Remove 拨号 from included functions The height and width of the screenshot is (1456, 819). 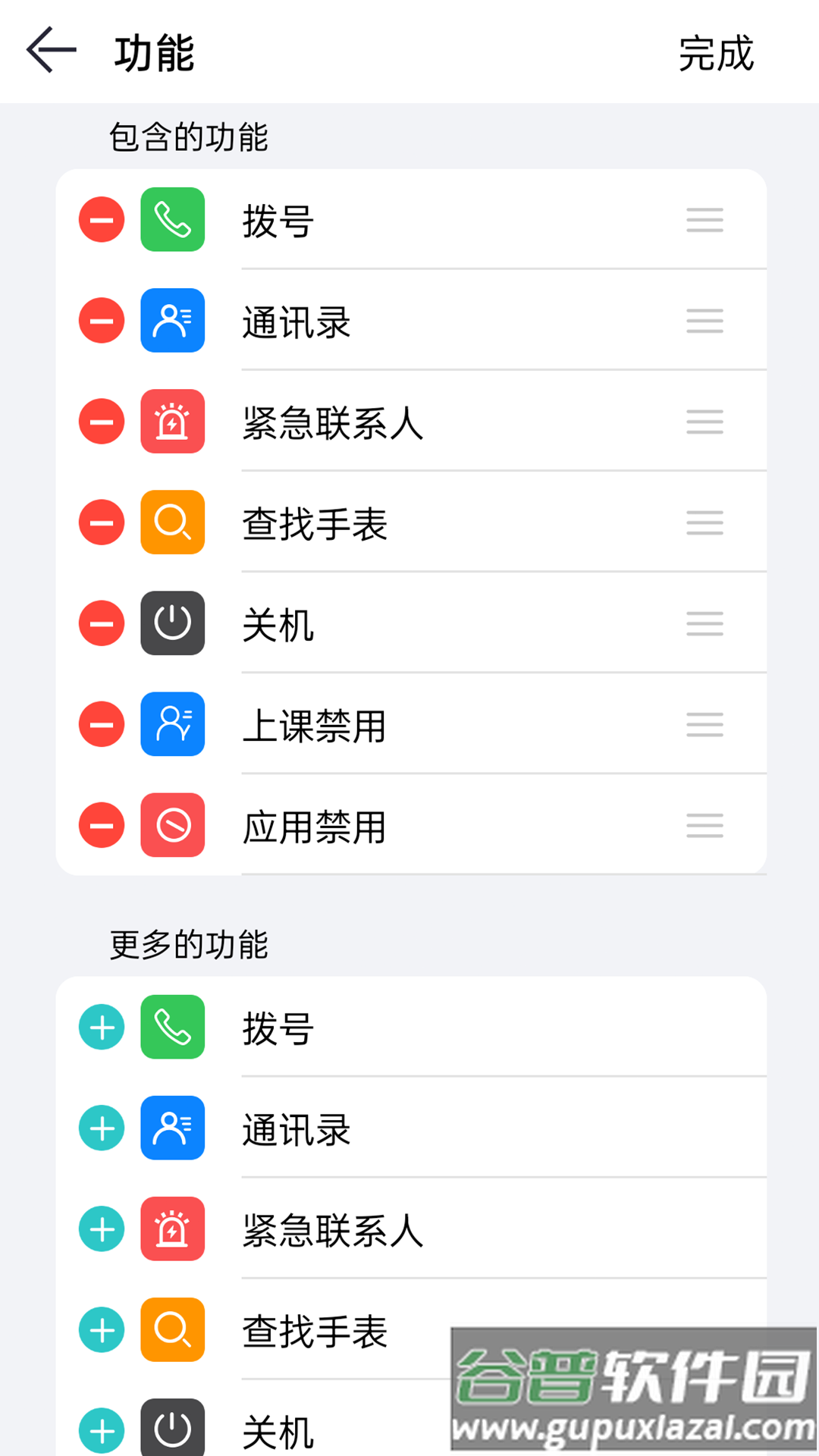[102, 220]
